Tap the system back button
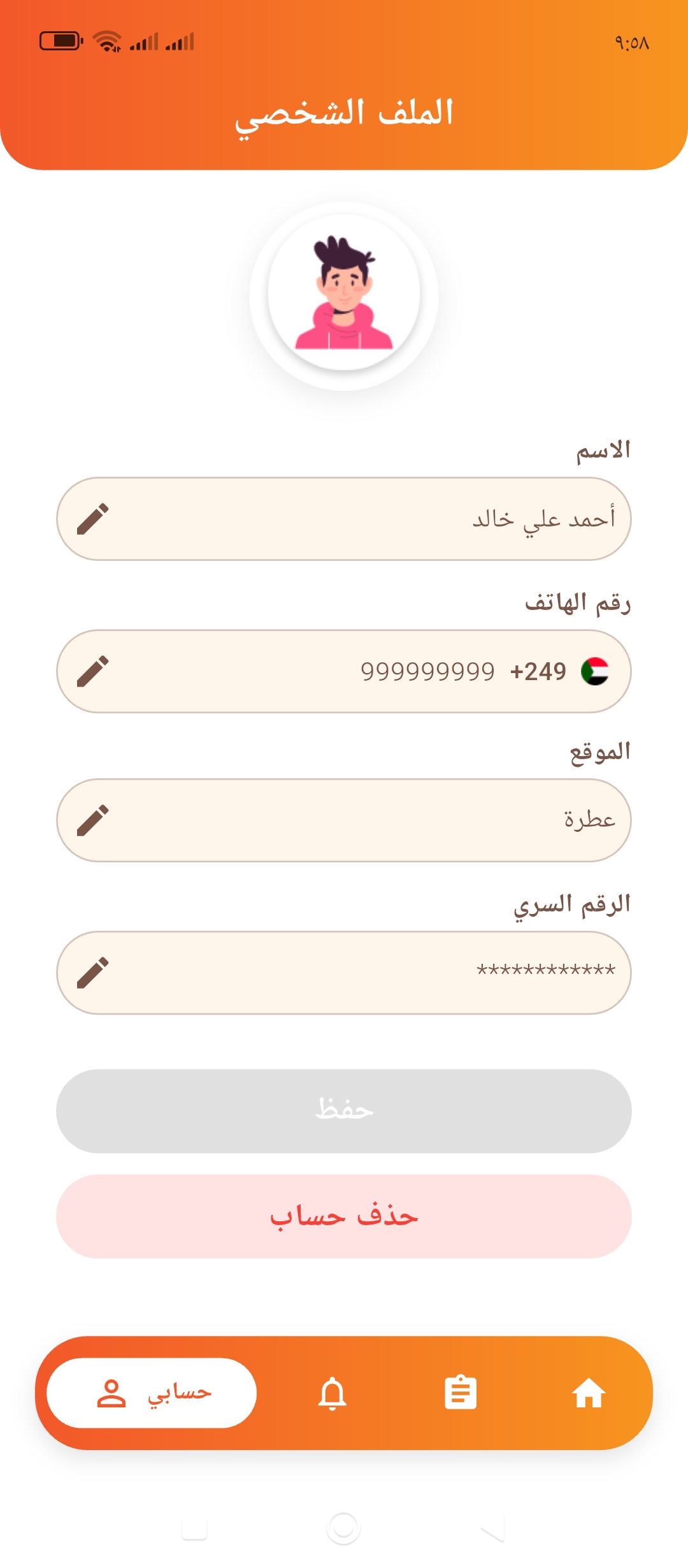The height and width of the screenshot is (1568, 688). tap(492, 1528)
